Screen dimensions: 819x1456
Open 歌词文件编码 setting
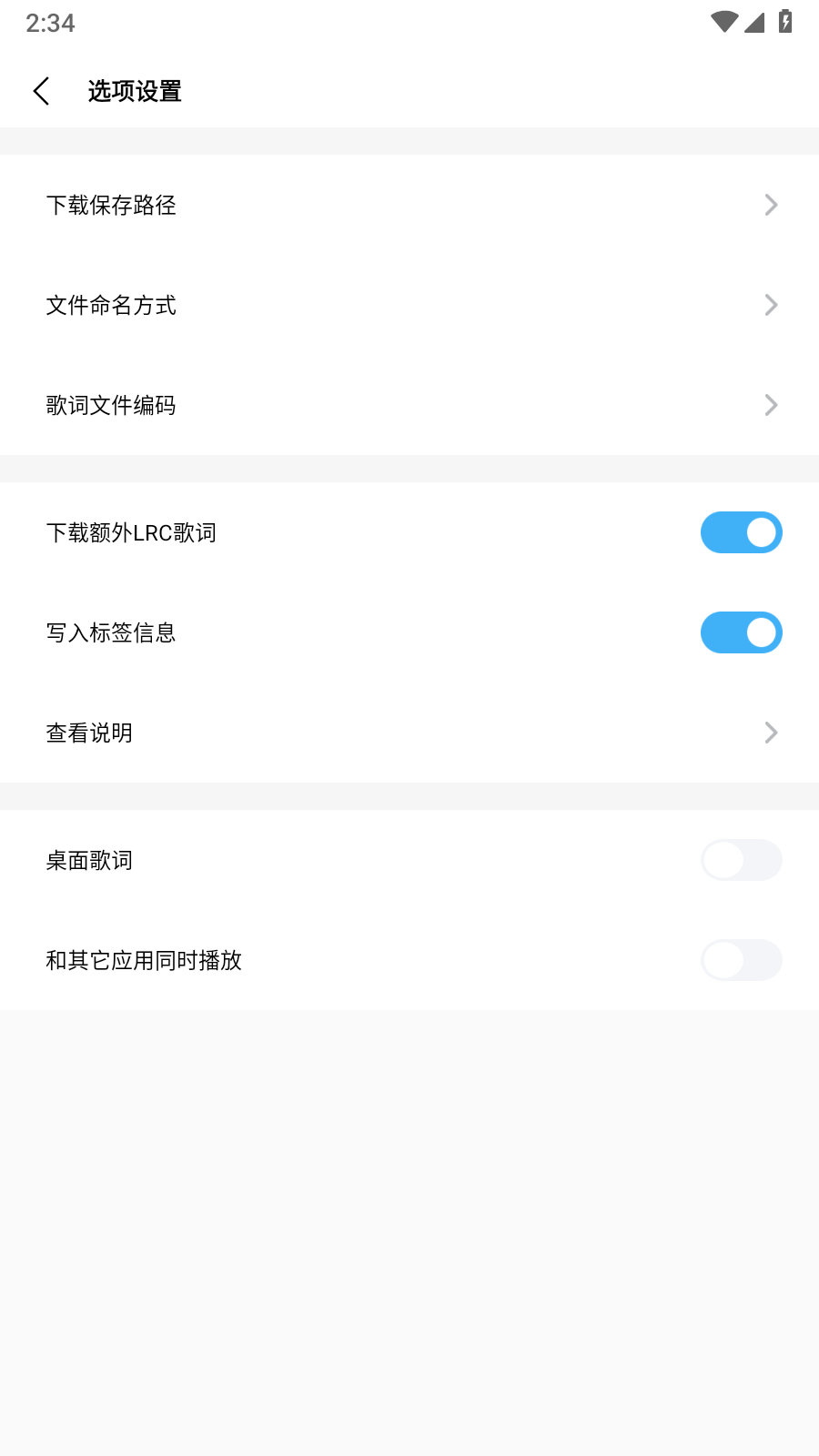(409, 405)
